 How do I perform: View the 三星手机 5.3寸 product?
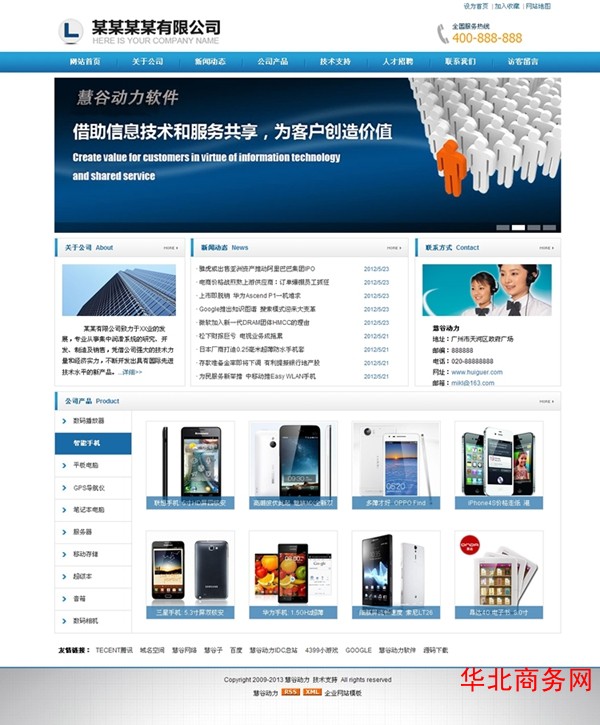(190, 575)
